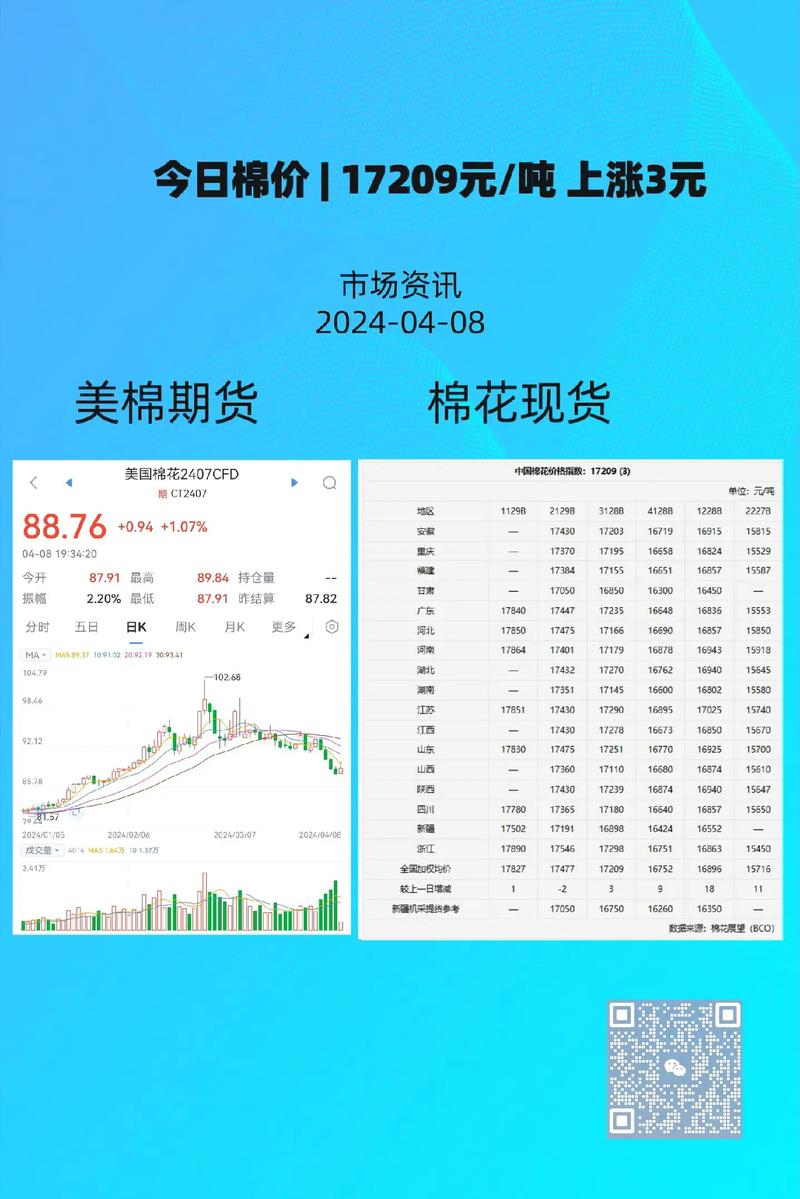Switch to the 分时 intraday chart tab
Viewport: 800px width, 1199px height.
36,626
